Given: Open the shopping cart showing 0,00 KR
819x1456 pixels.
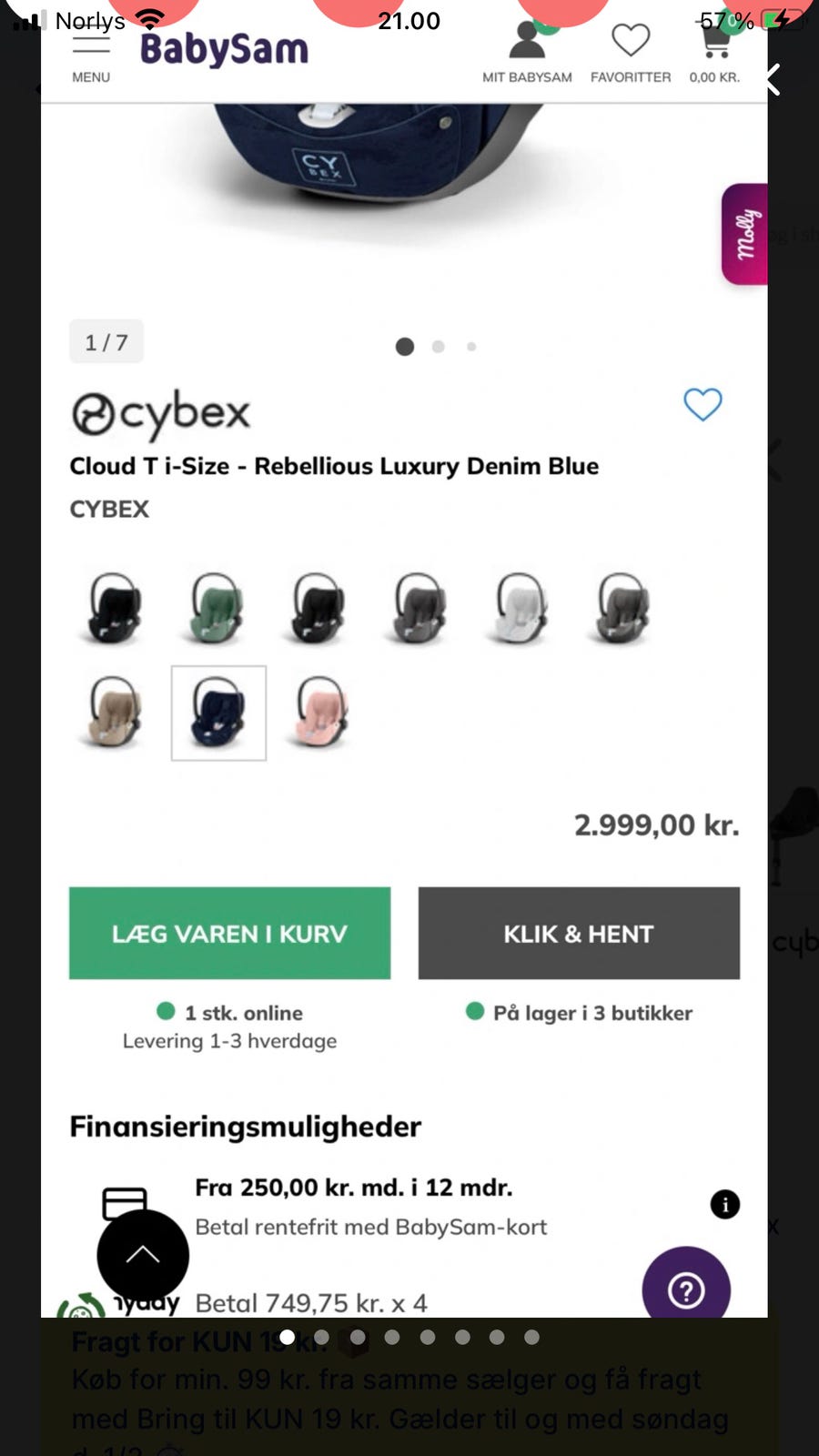Looking at the screenshot, I should click(x=715, y=45).
